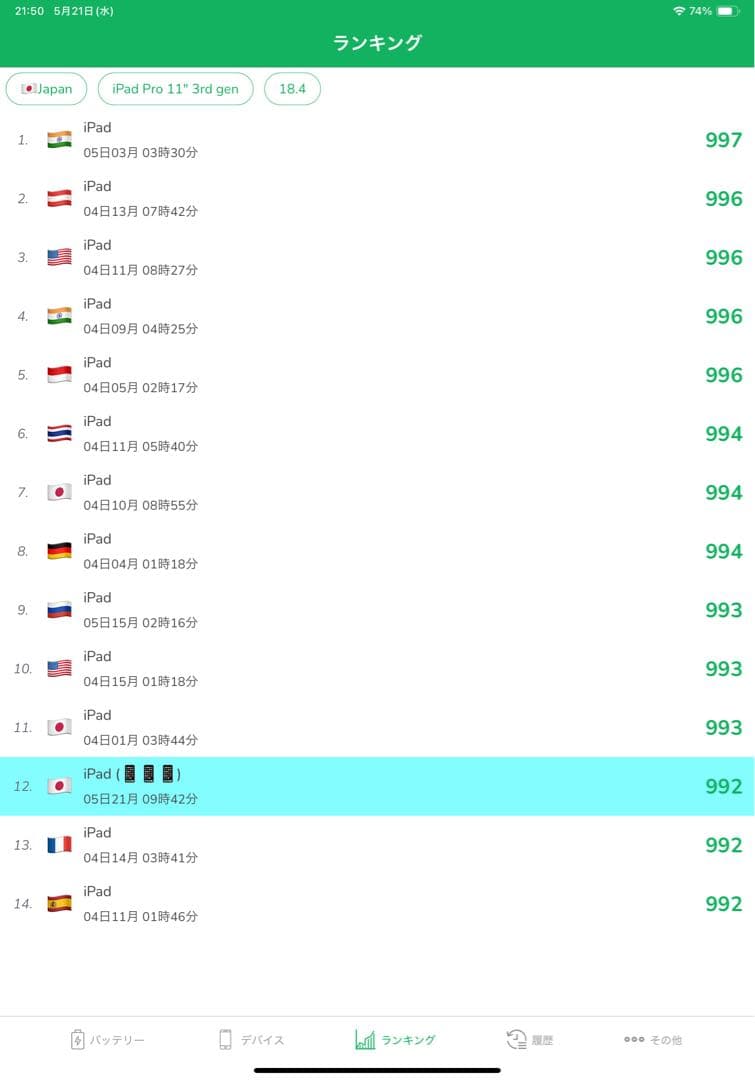This screenshot has width=755, height=1080.
Task: Open the Japan country filter chip
Action: click(46, 89)
